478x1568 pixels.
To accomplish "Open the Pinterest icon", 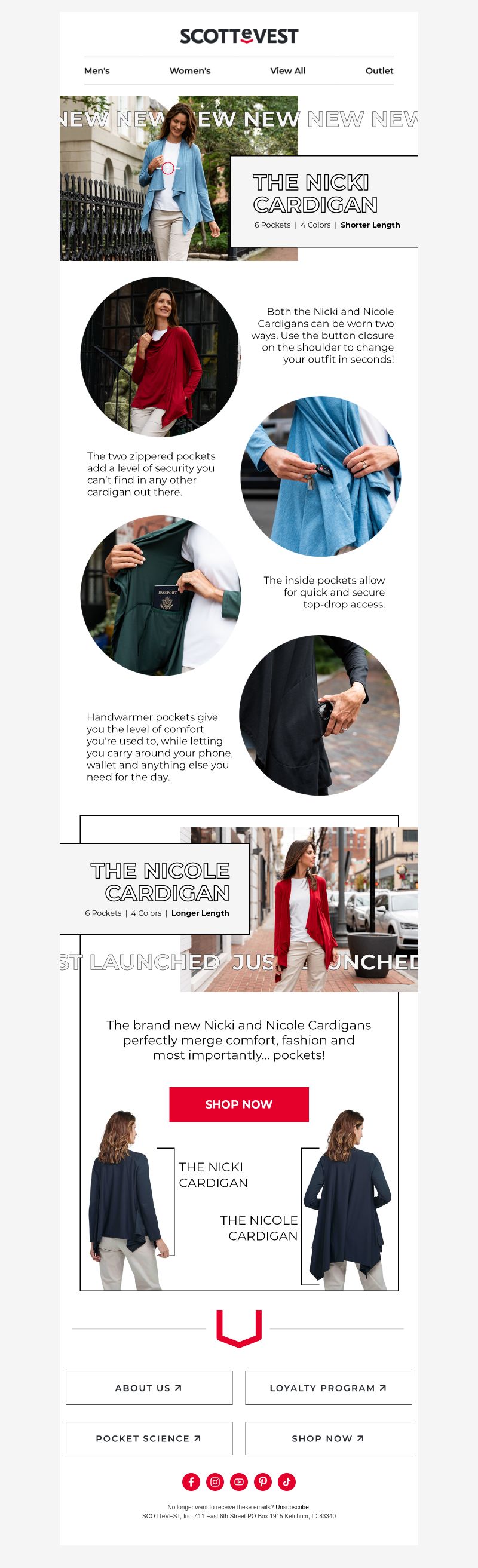I will pos(262,1481).
